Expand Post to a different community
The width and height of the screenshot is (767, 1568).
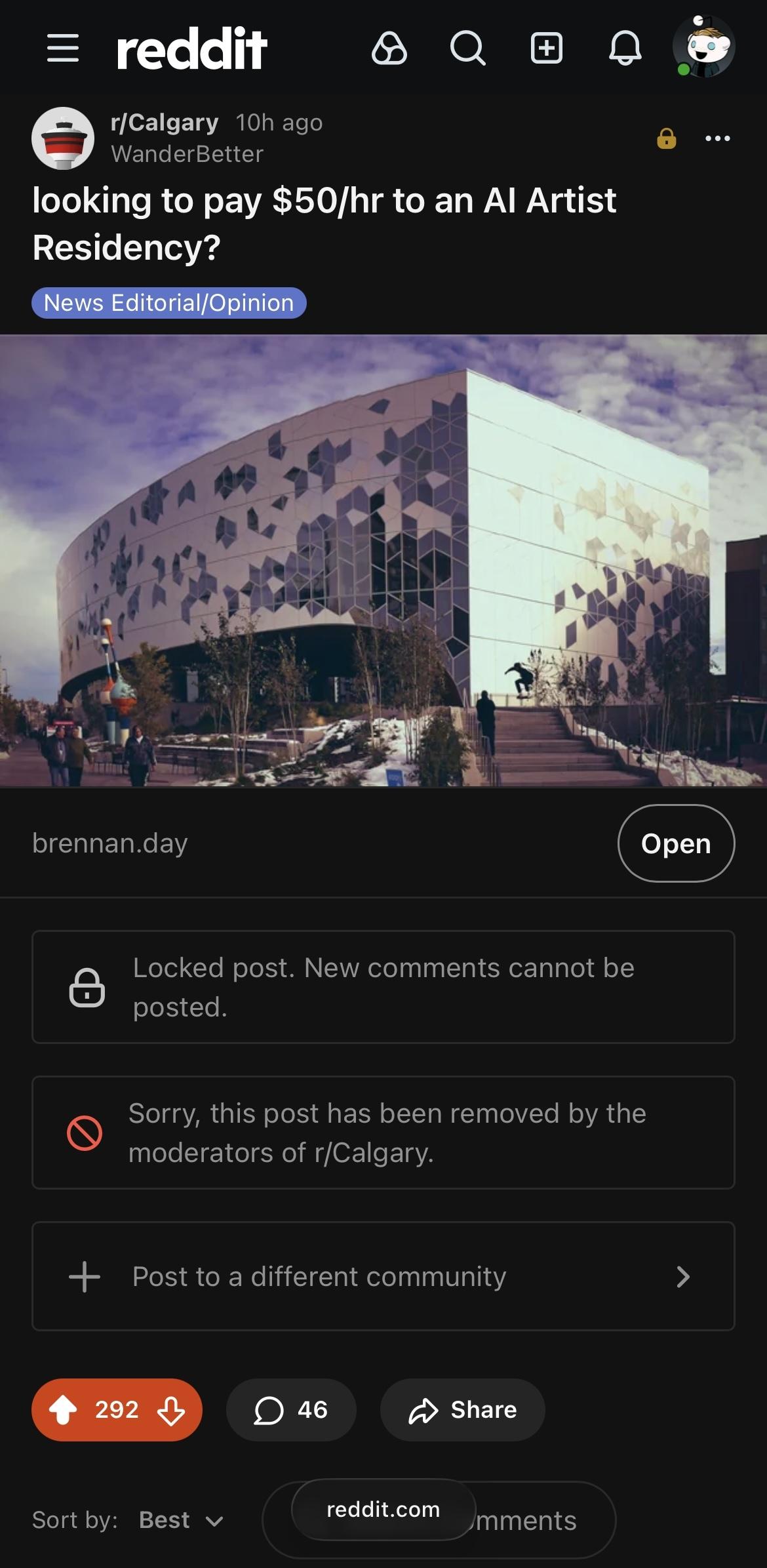click(x=383, y=1276)
